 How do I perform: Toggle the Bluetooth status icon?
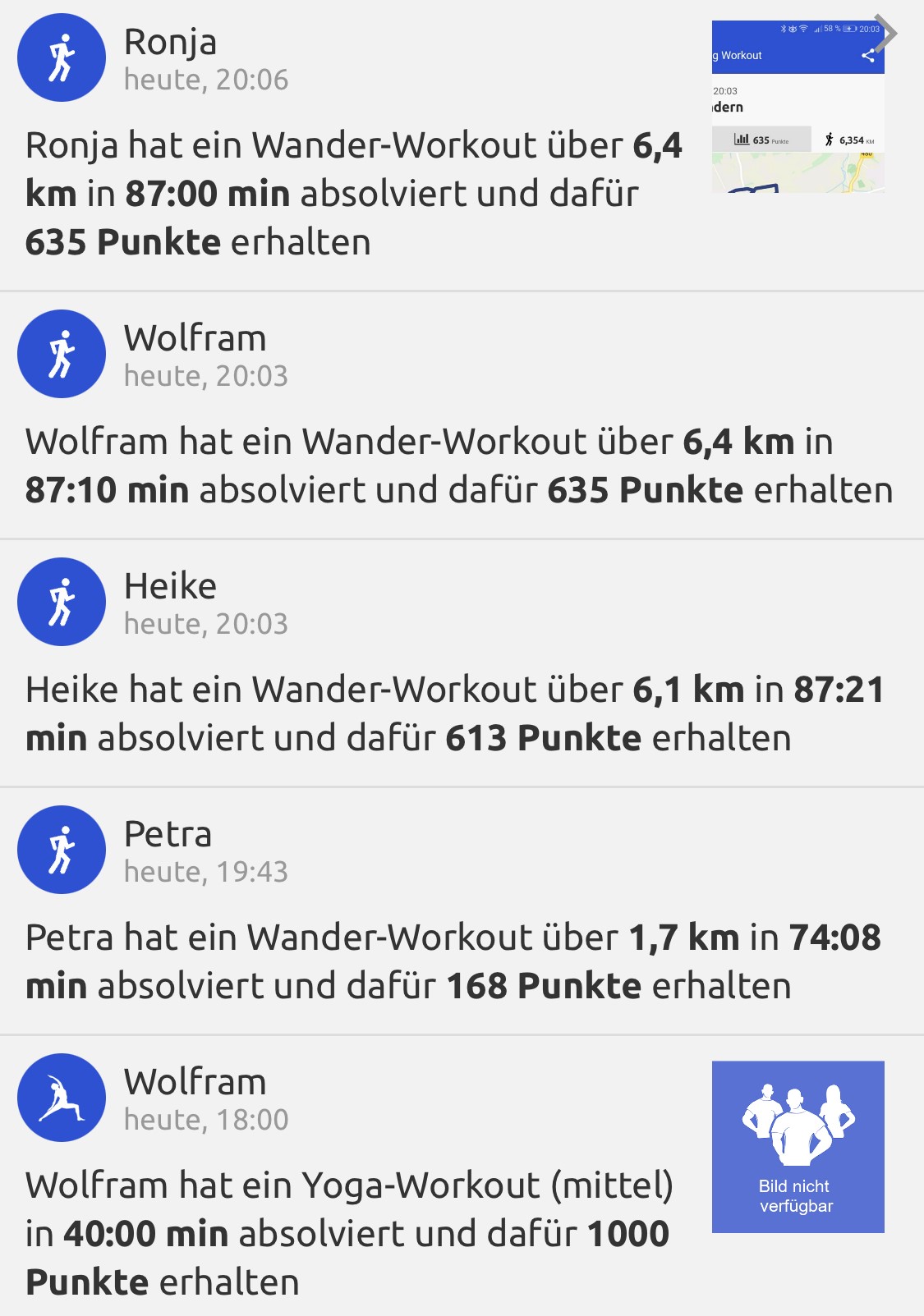784,29
